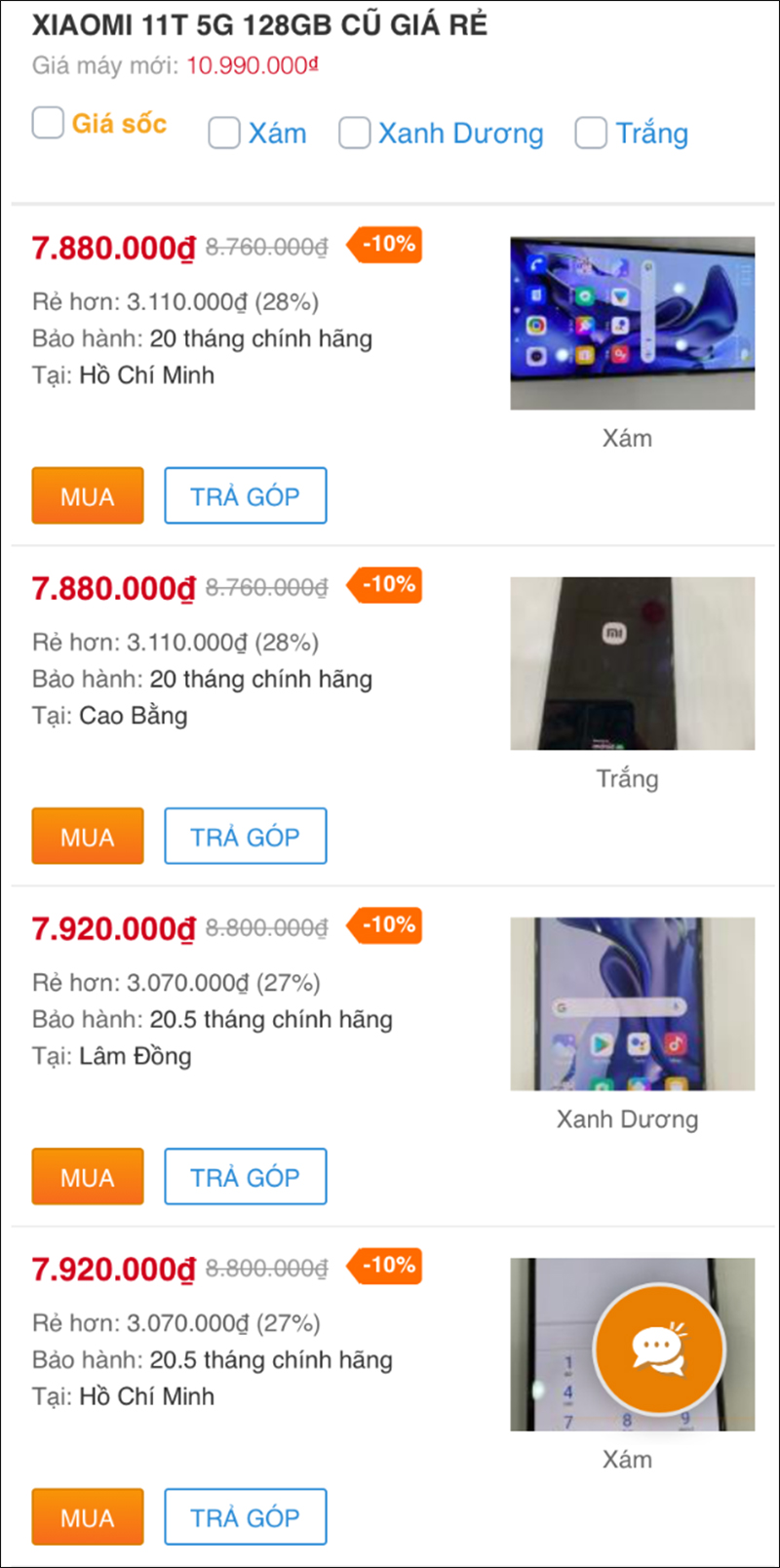The image size is (780, 1568).
Task: Click MUA on the Cao Bằng listing
Action: coord(87,836)
